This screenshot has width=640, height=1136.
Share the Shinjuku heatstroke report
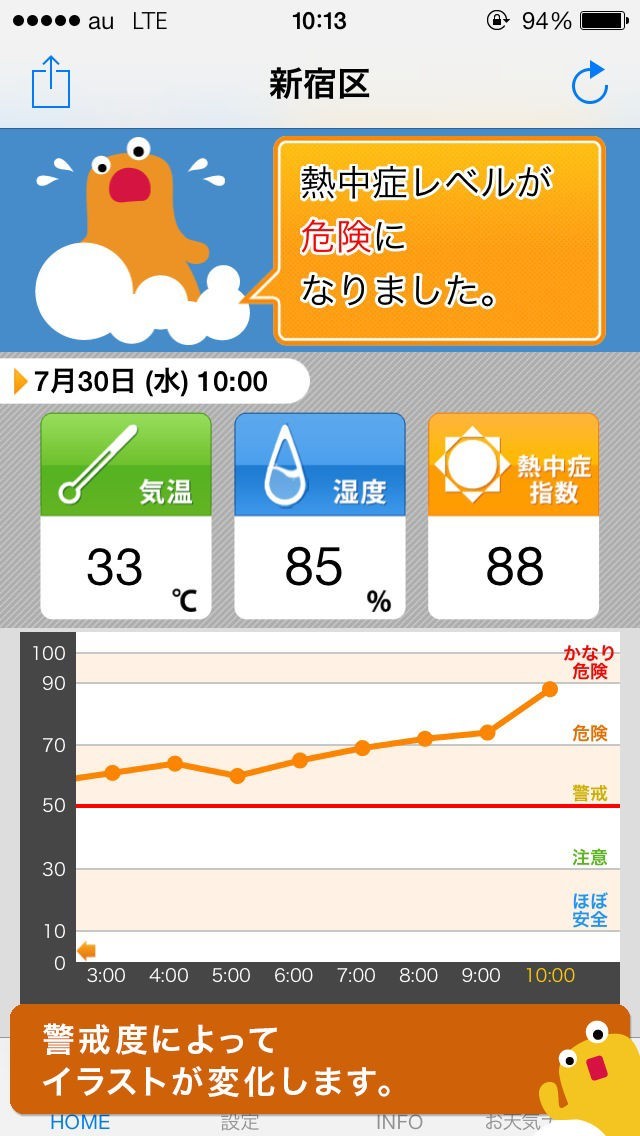51,82
